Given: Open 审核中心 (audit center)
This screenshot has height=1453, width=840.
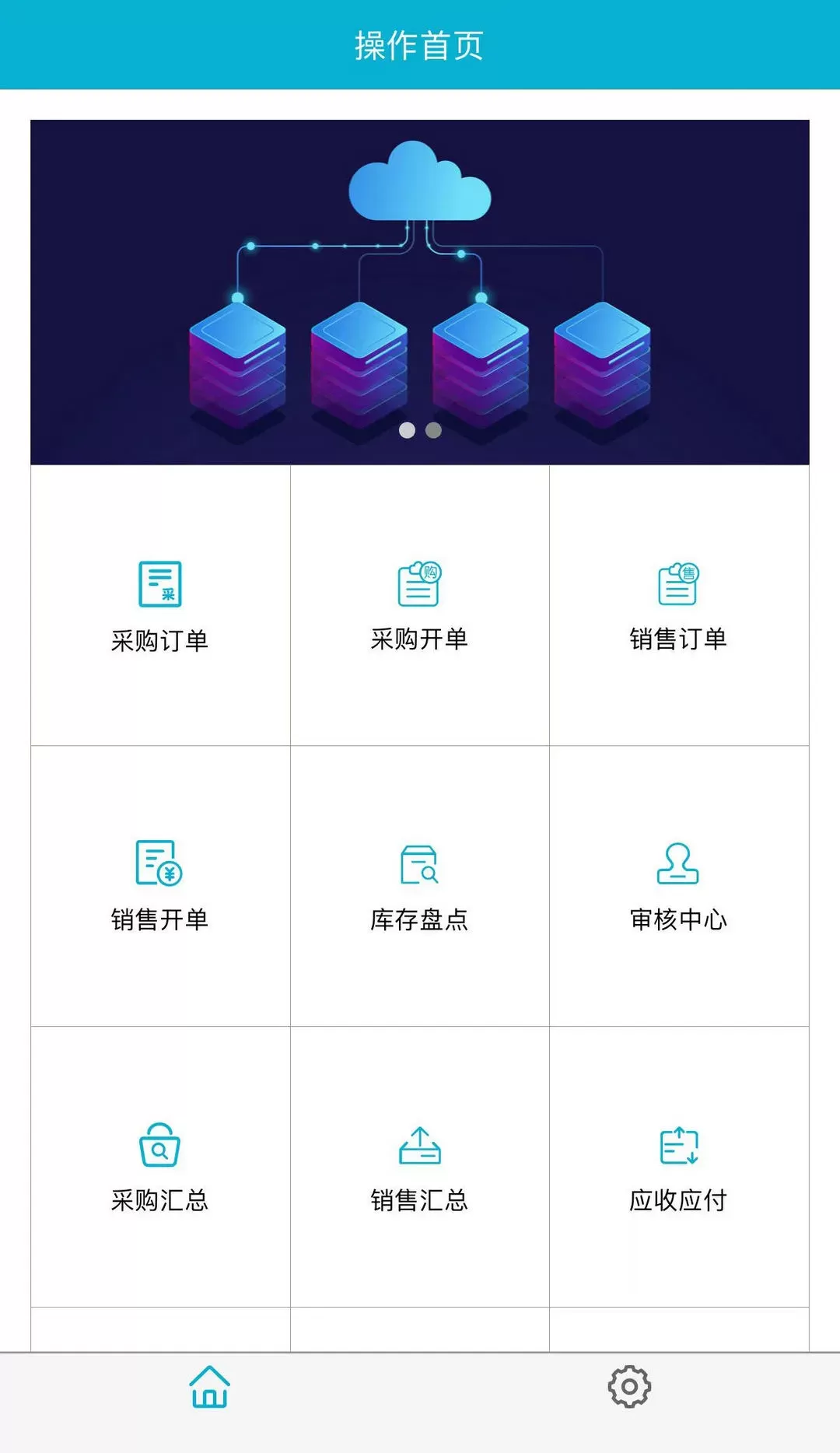Looking at the screenshot, I should click(x=678, y=885).
